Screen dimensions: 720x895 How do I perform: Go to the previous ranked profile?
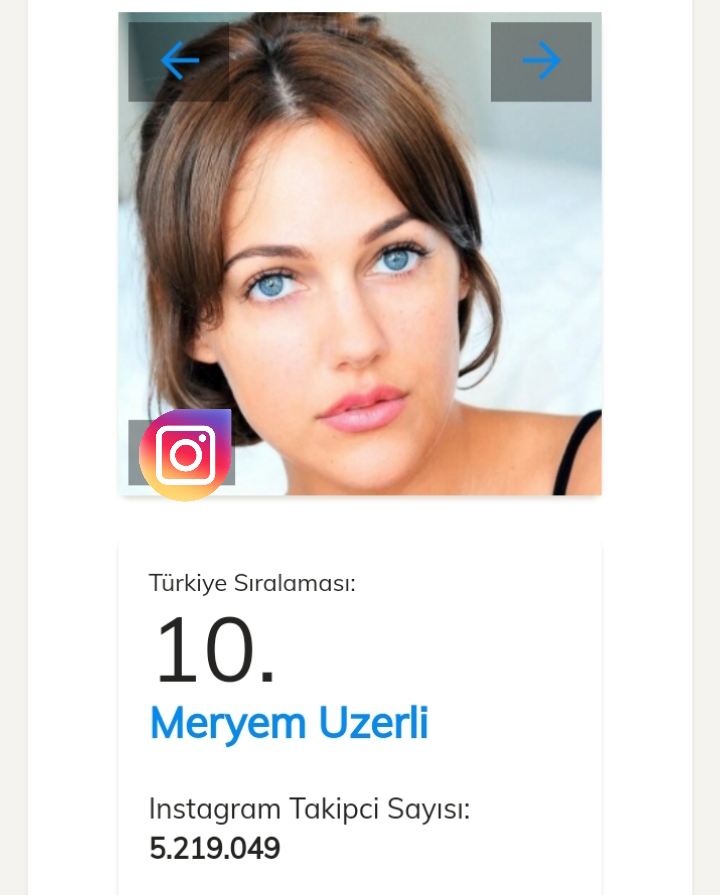click(179, 61)
